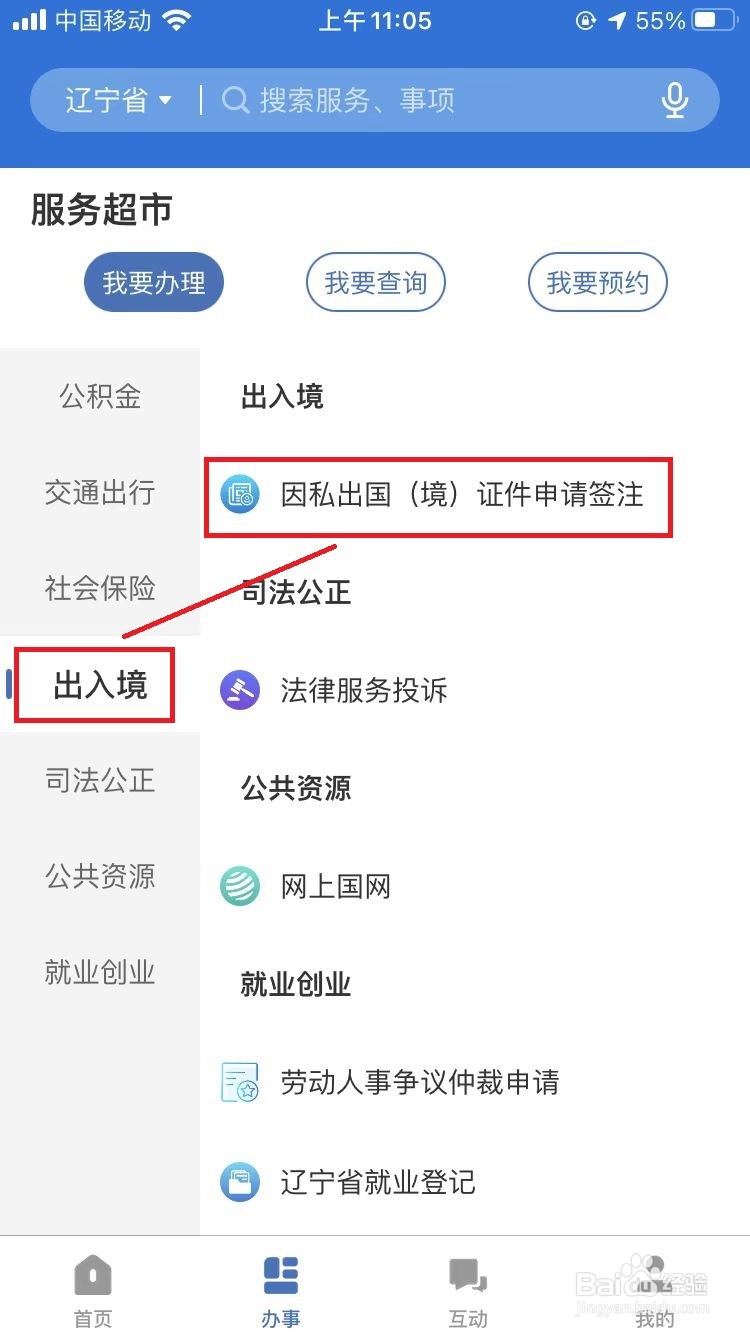
Task: Switch to the 我要查询 option
Action: (375, 282)
